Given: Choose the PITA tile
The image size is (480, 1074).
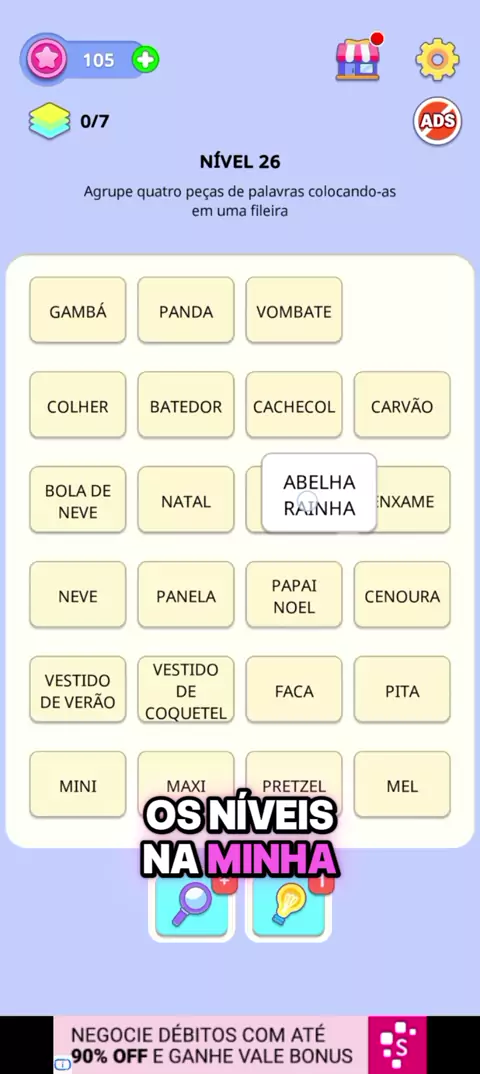Looking at the screenshot, I should [402, 690].
